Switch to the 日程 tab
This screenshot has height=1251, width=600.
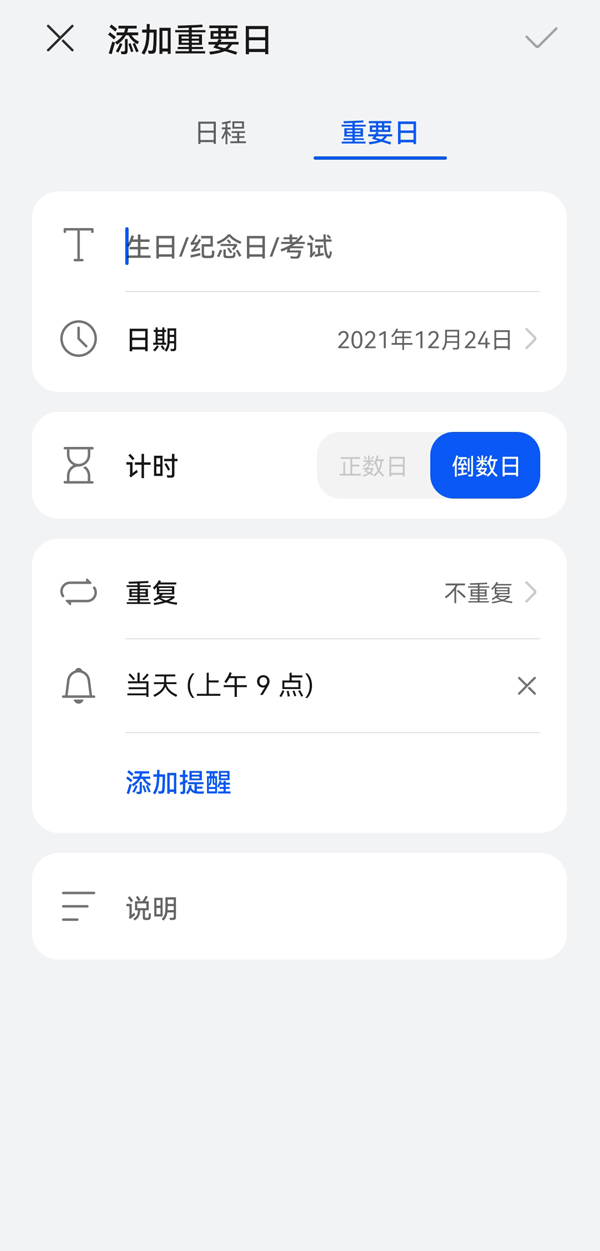(221, 133)
